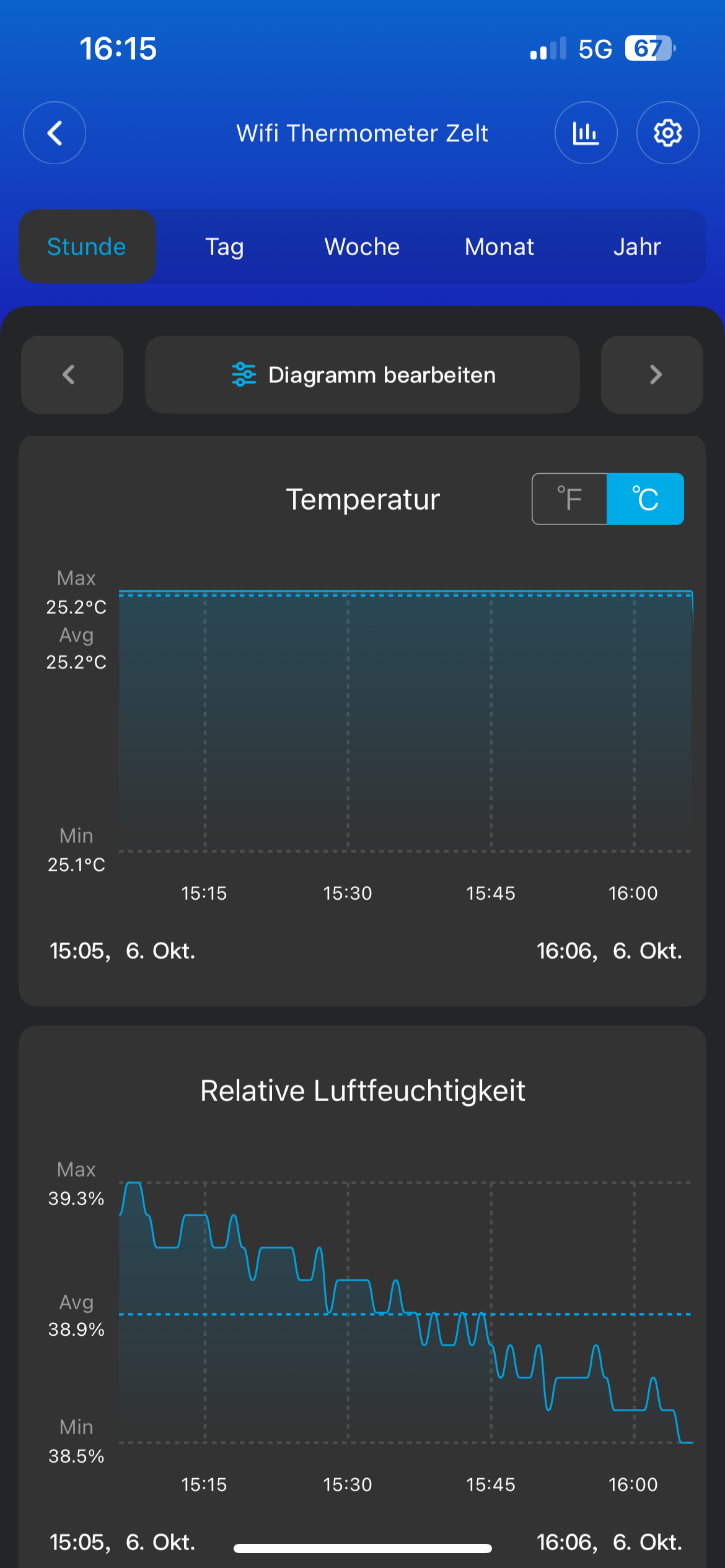Switch to the Tag view

pyautogui.click(x=224, y=246)
